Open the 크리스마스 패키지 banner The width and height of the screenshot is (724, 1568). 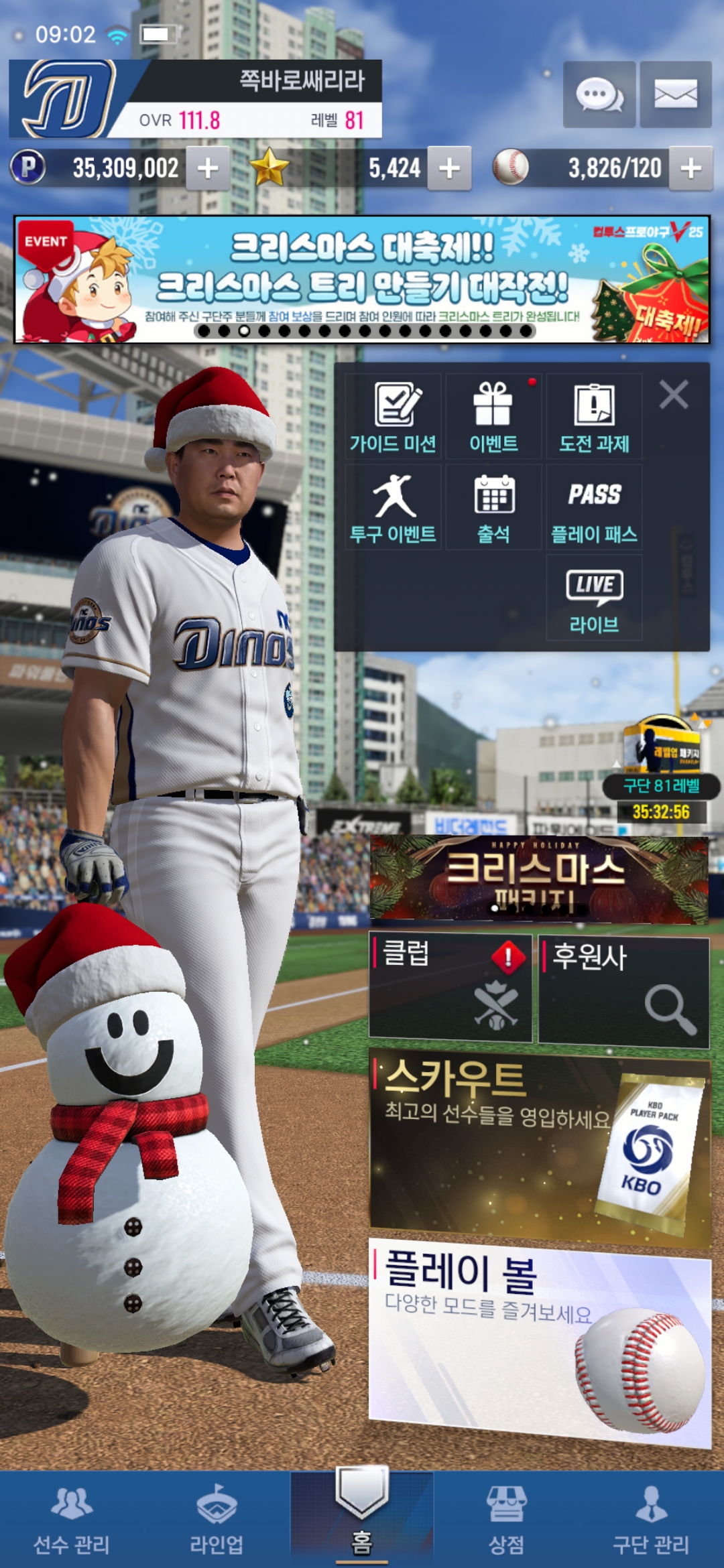(539, 879)
